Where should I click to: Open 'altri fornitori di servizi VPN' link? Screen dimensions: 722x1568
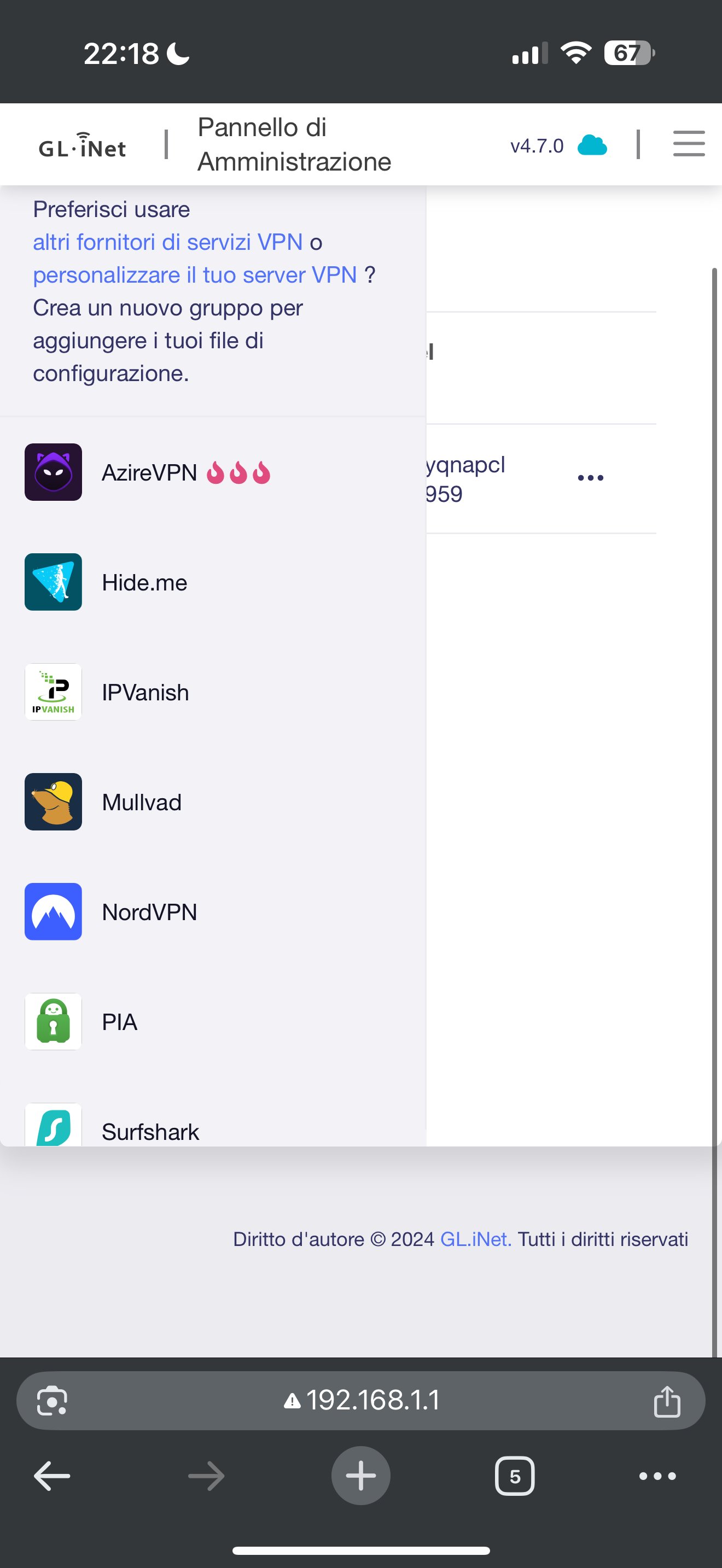[x=167, y=242]
